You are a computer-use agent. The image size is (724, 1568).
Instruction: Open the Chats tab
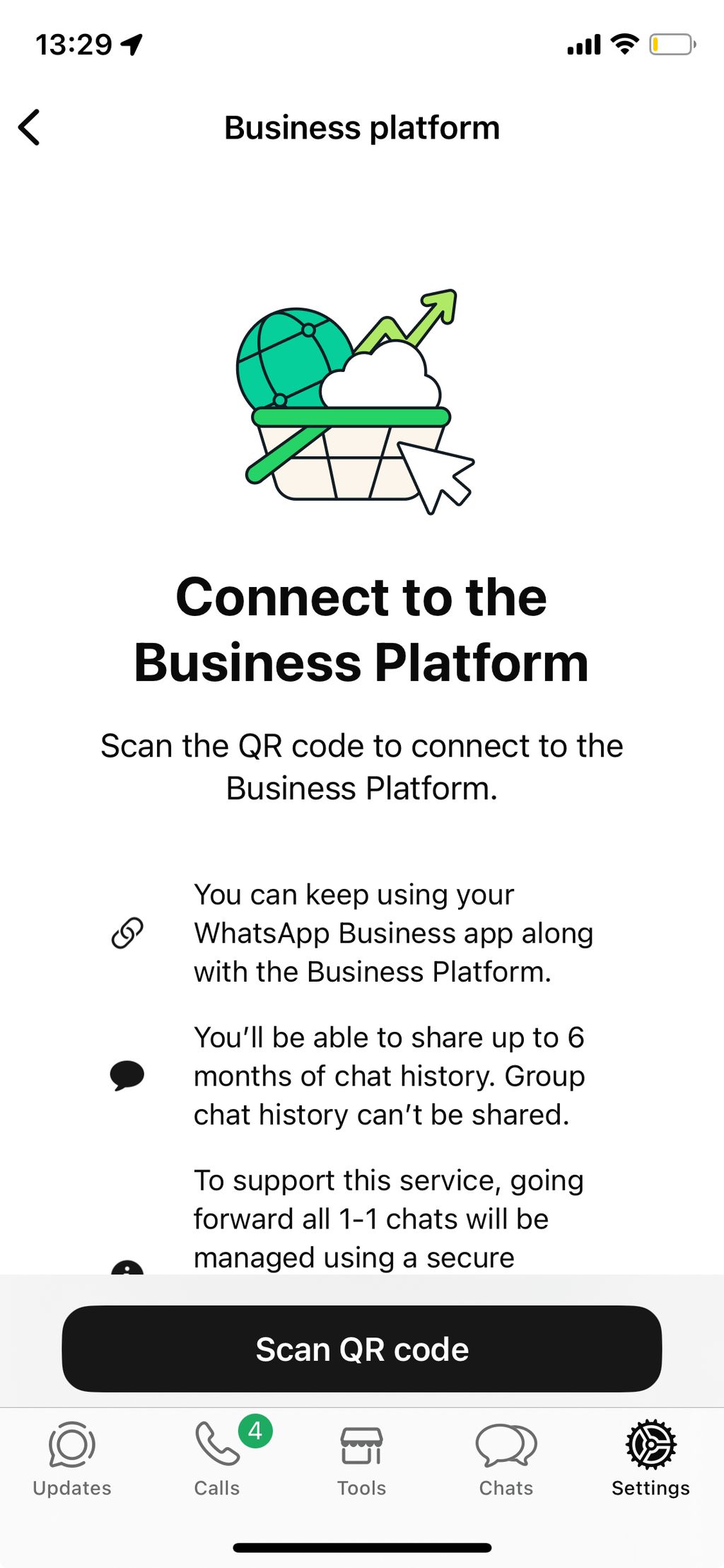point(506,1460)
